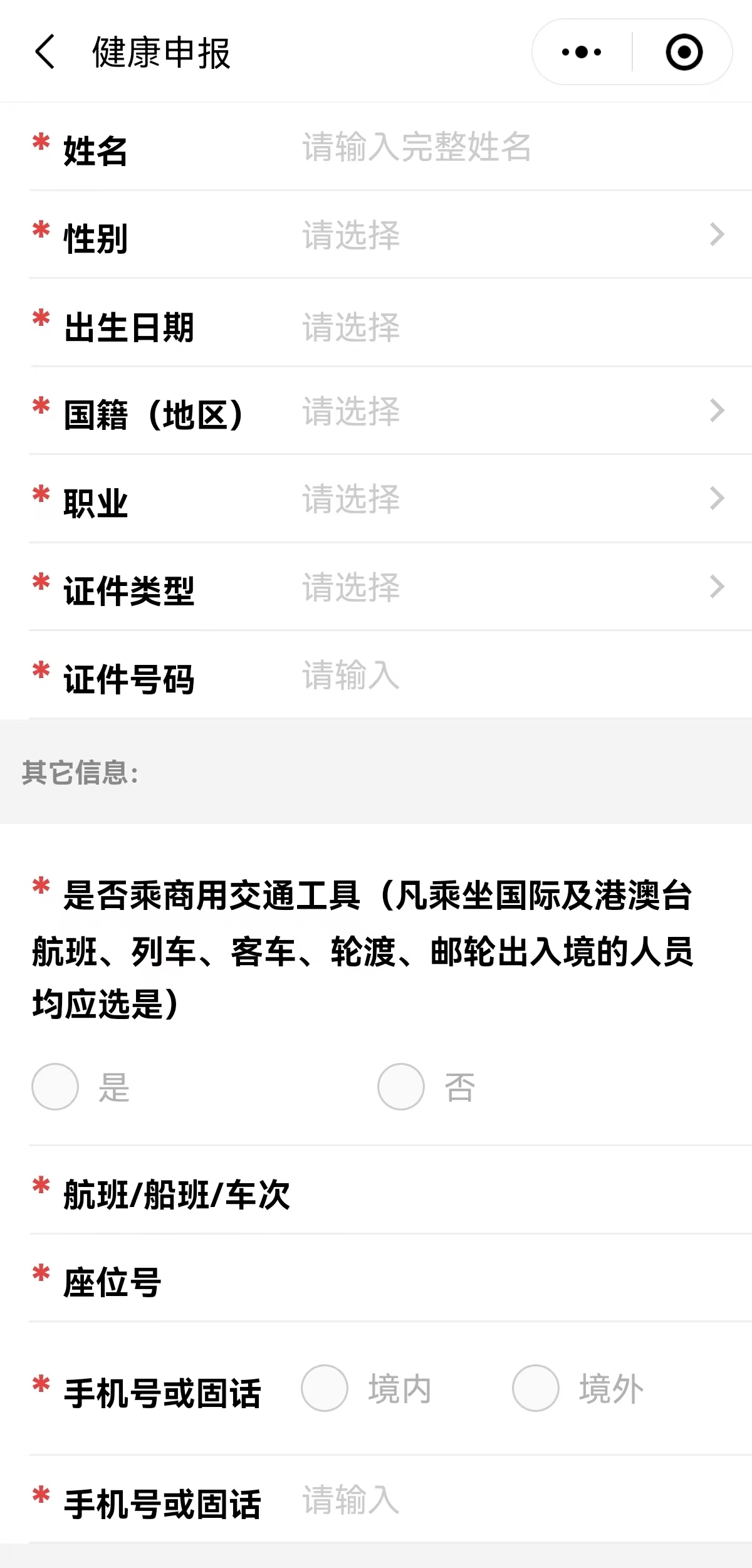Choose 境外 for phone number type
The width and height of the screenshot is (752, 1568).
536,1388
